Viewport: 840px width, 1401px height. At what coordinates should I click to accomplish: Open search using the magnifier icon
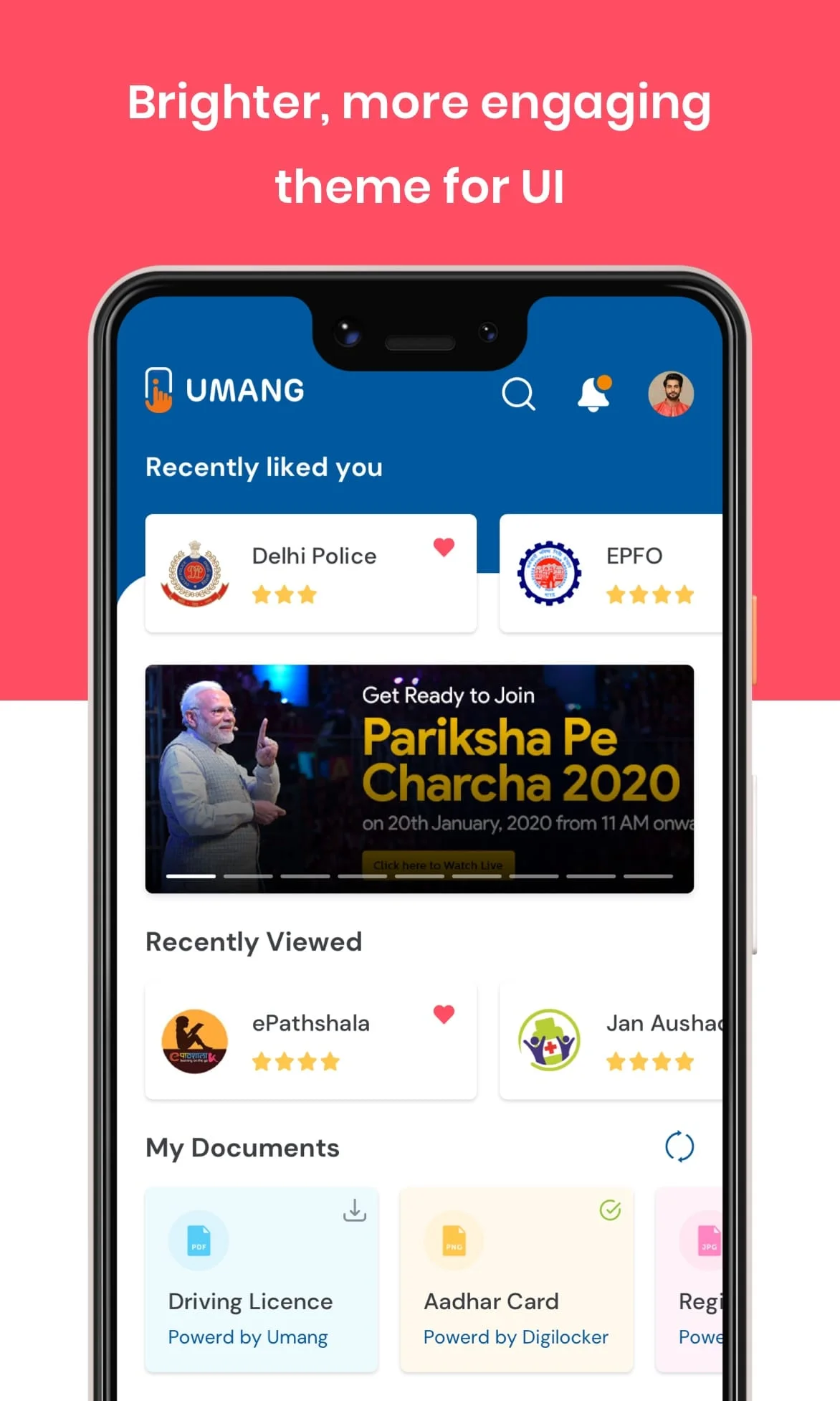(x=518, y=393)
